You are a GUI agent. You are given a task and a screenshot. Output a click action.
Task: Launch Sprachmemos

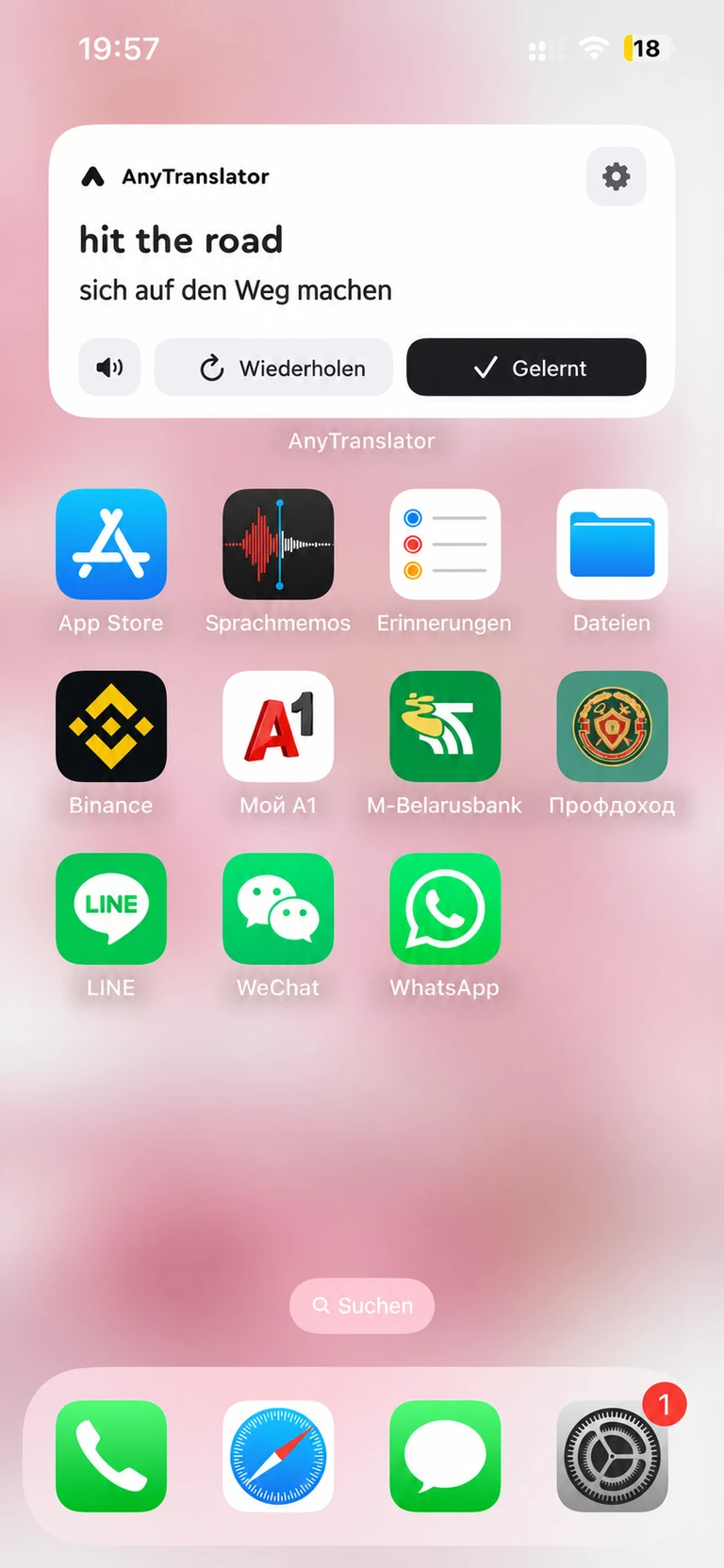tap(278, 545)
